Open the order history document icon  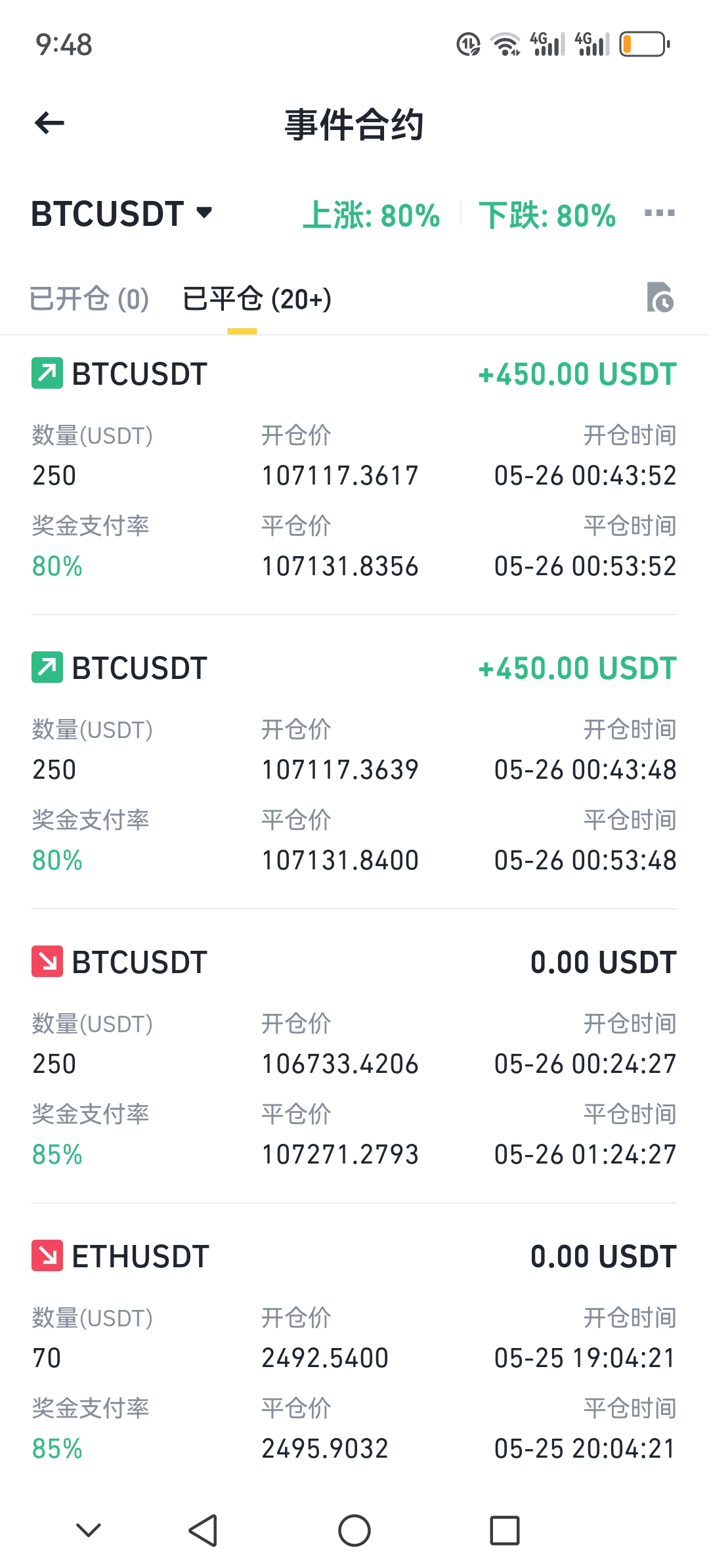pyautogui.click(x=660, y=297)
